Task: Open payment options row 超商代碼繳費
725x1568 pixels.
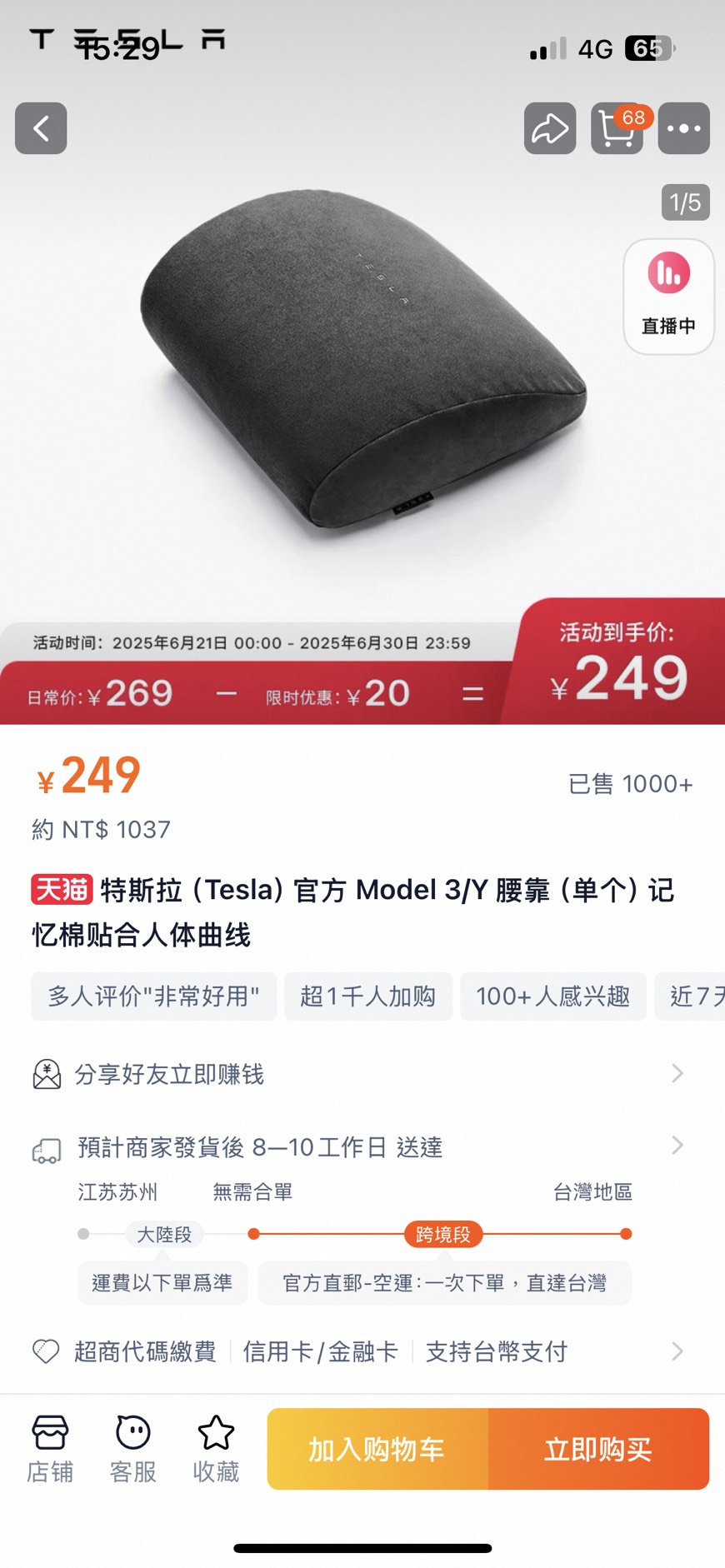Action: point(358,1351)
